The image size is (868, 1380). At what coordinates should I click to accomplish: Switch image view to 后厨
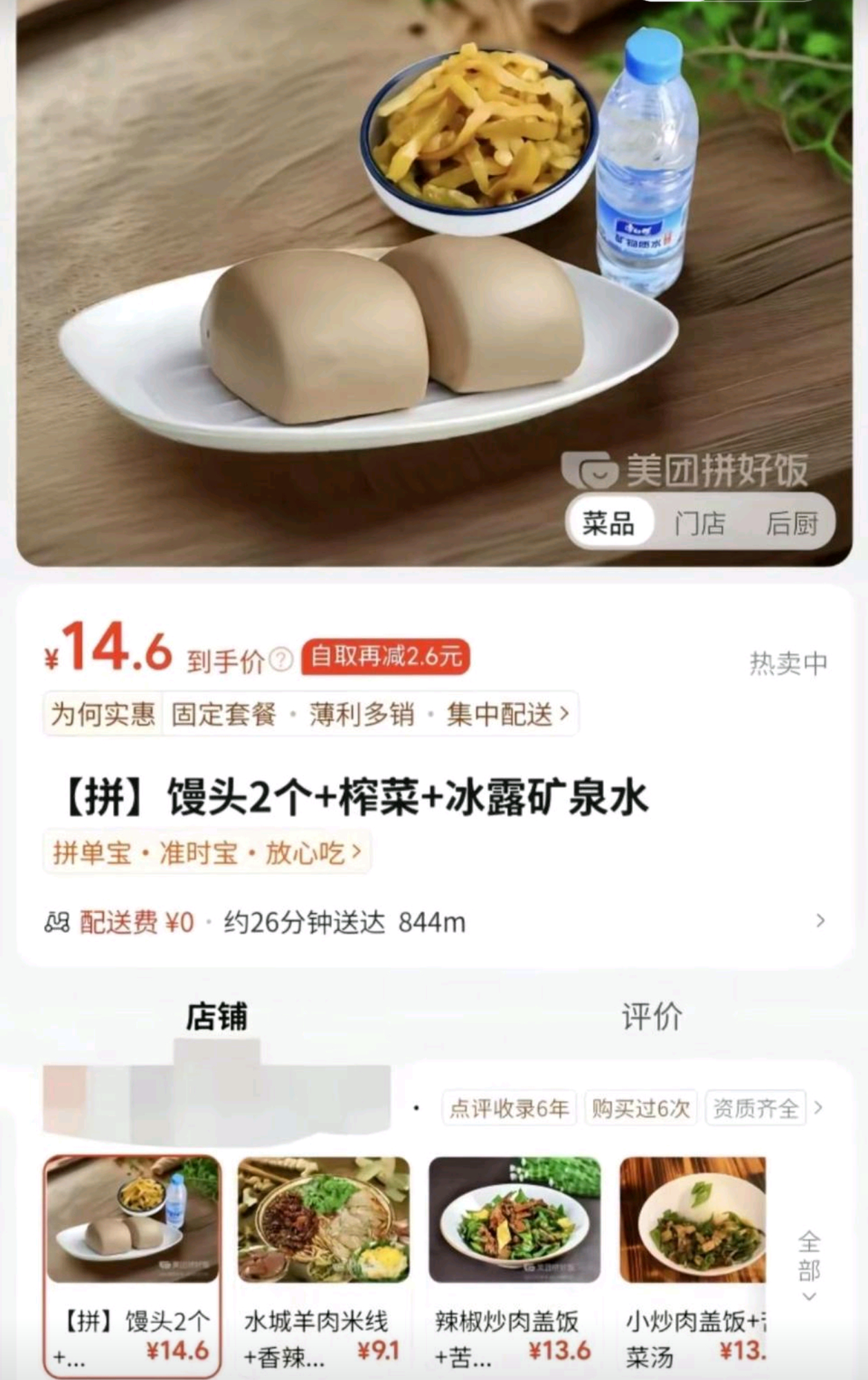point(792,523)
